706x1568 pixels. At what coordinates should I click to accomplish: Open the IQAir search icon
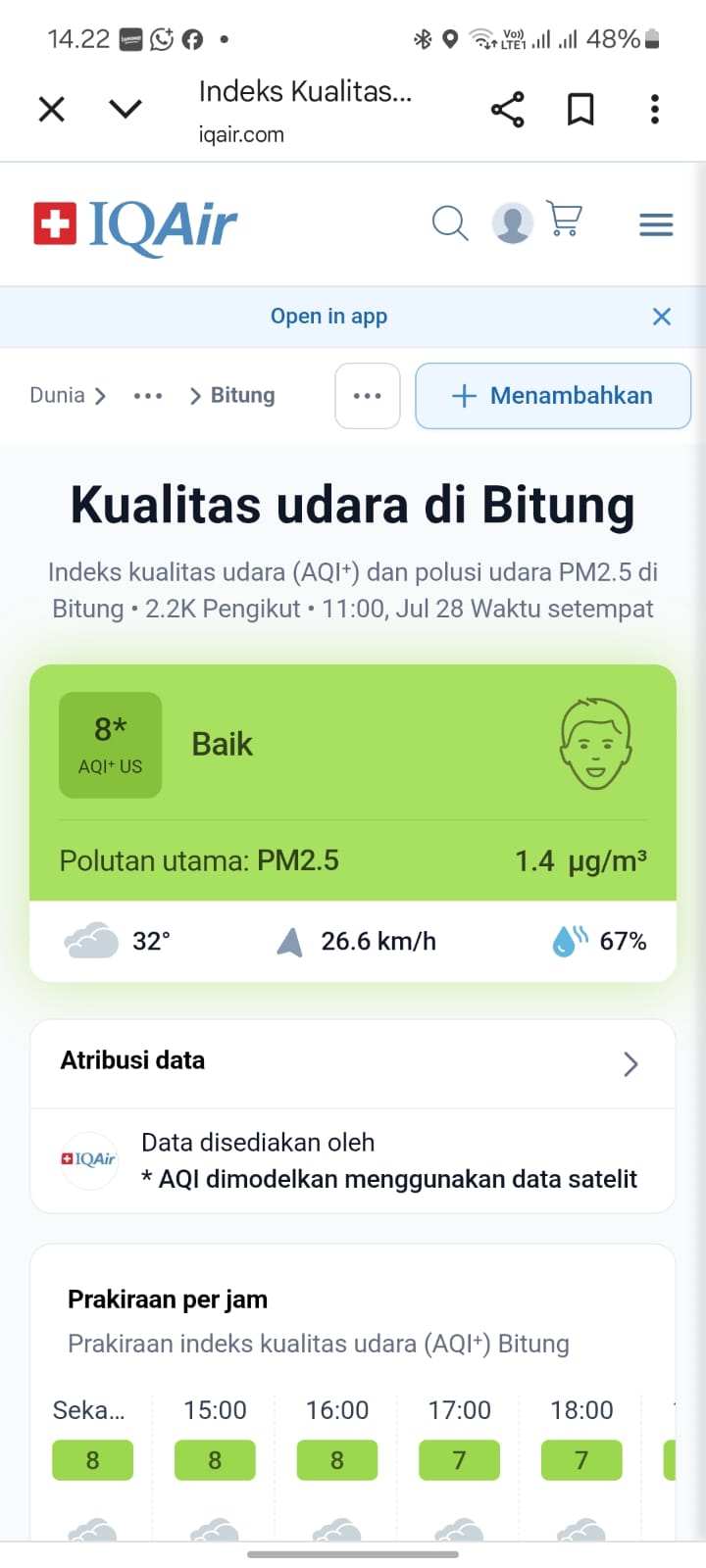coord(450,223)
